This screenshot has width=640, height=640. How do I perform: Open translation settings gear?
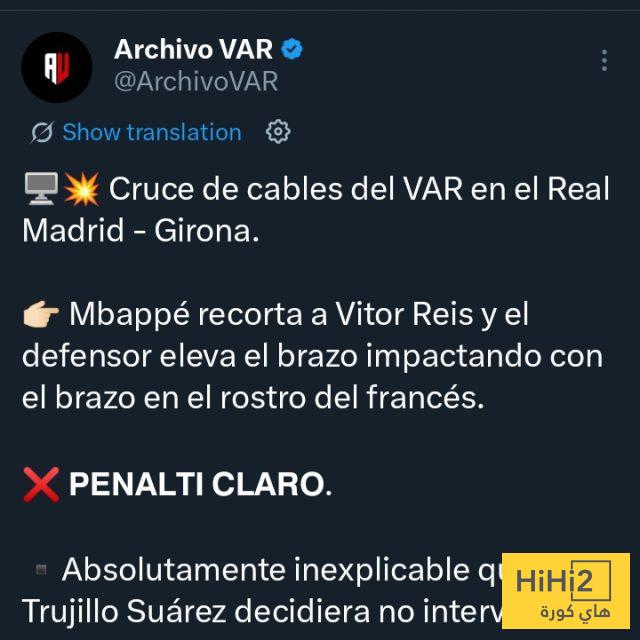tap(278, 132)
